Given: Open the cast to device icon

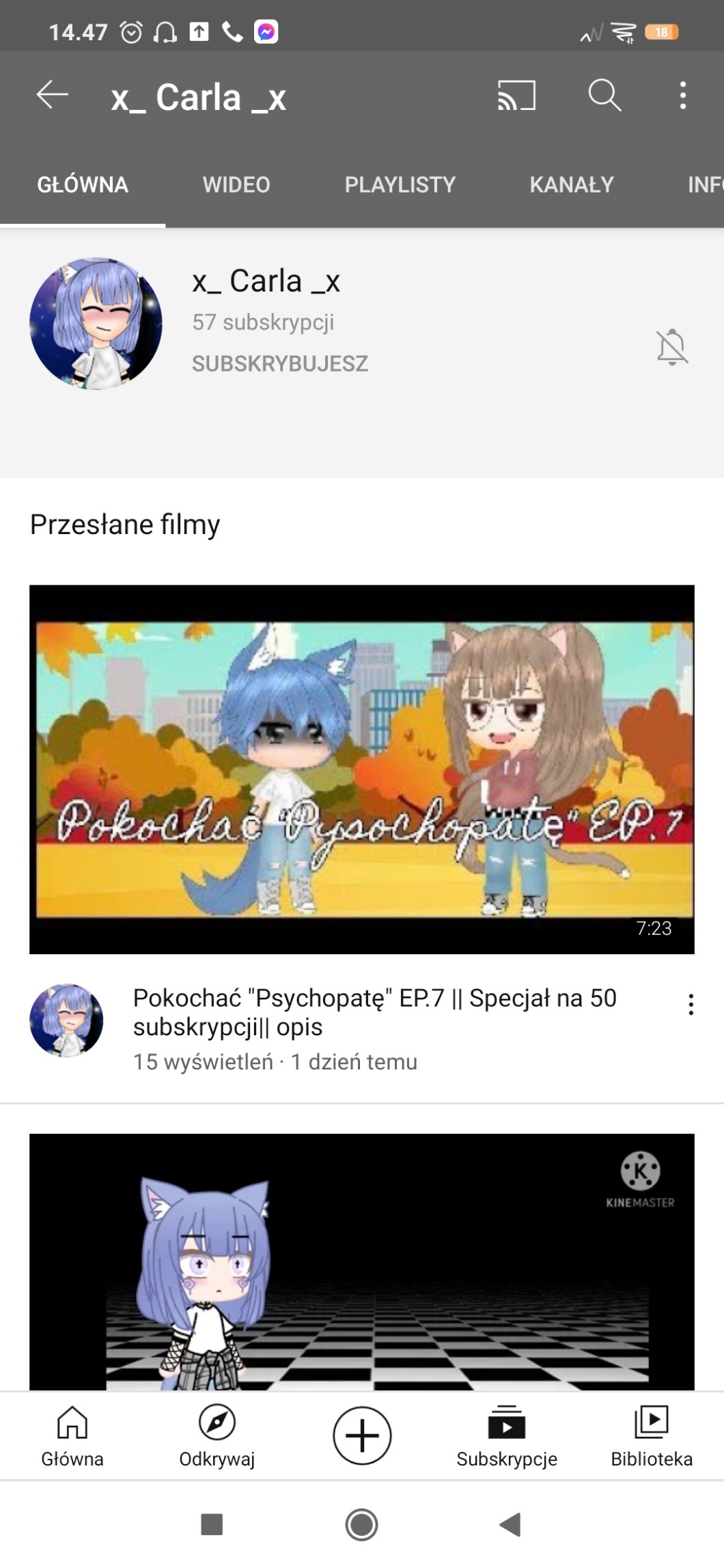Looking at the screenshot, I should pyautogui.click(x=516, y=96).
